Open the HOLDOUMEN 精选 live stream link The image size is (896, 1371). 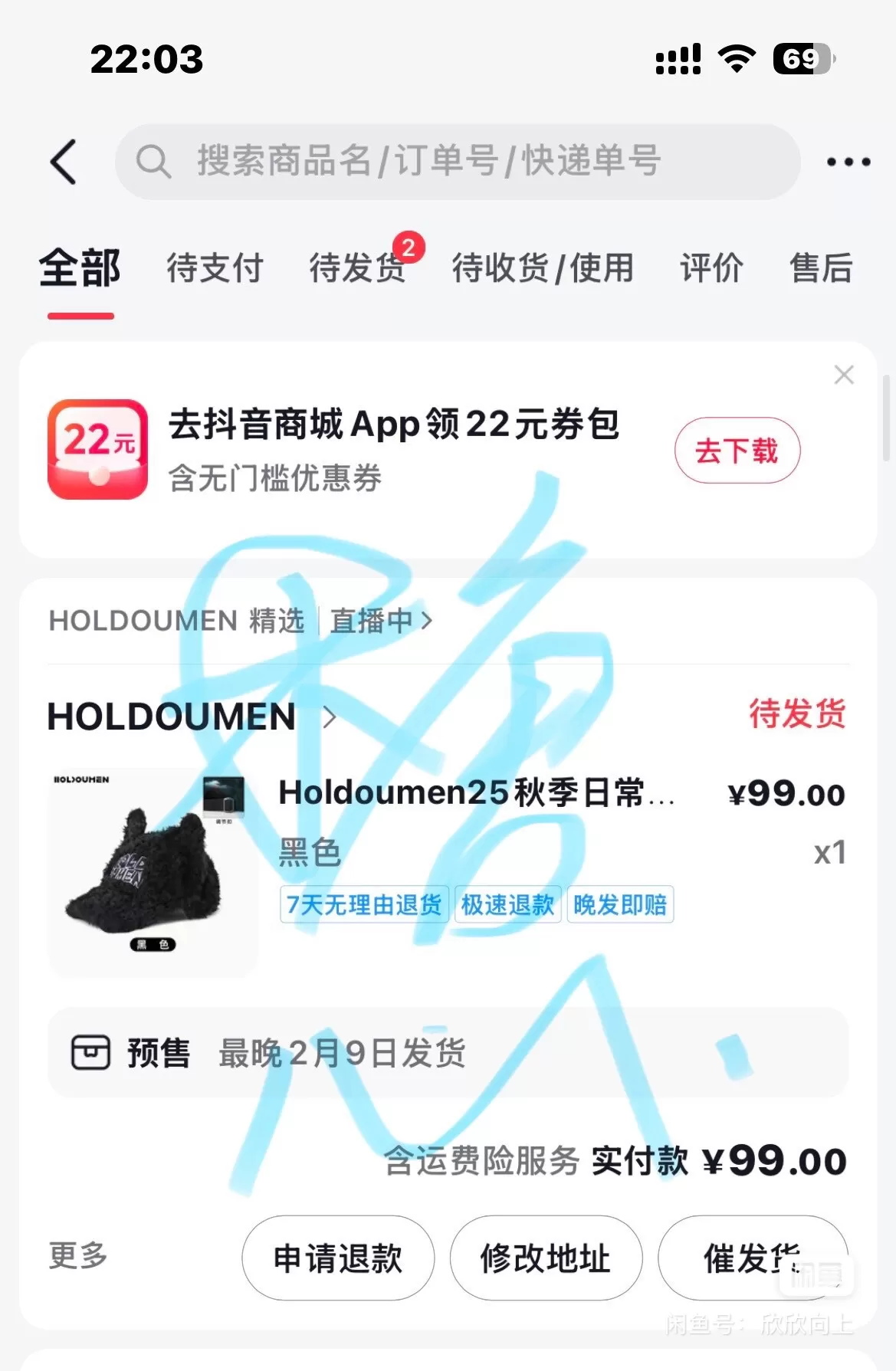click(380, 621)
